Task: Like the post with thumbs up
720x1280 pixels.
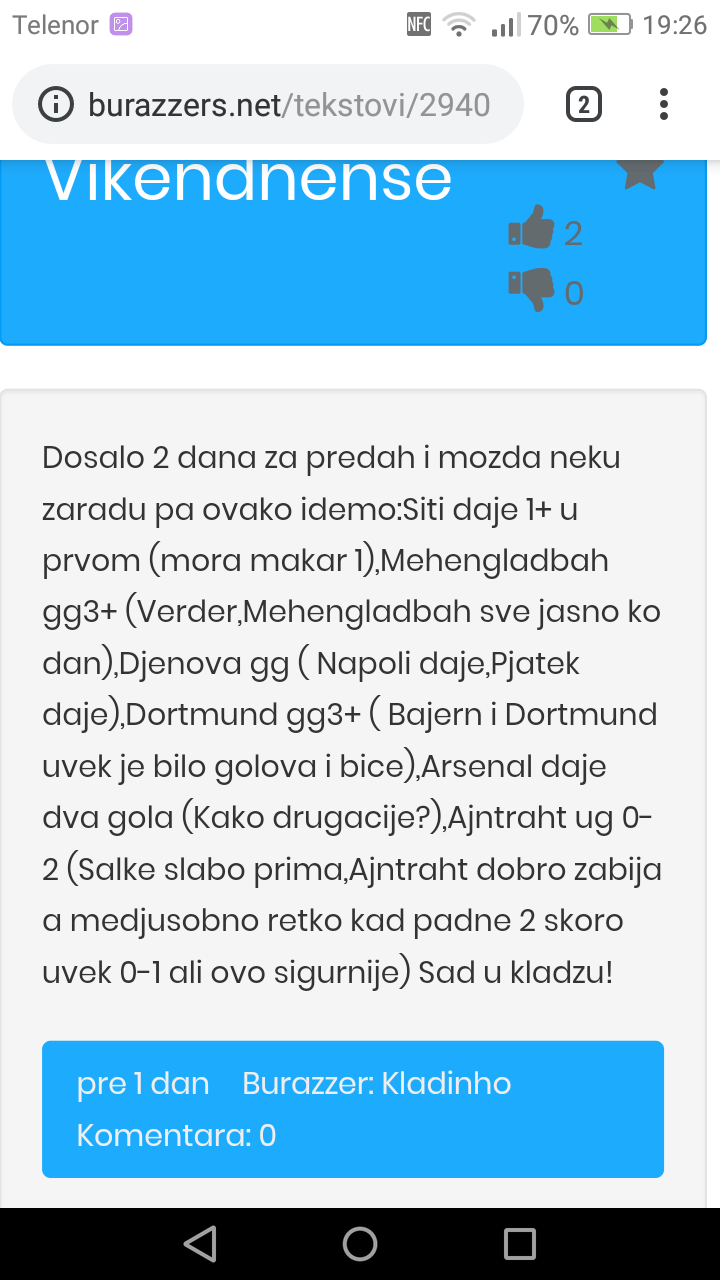Action: (x=531, y=227)
